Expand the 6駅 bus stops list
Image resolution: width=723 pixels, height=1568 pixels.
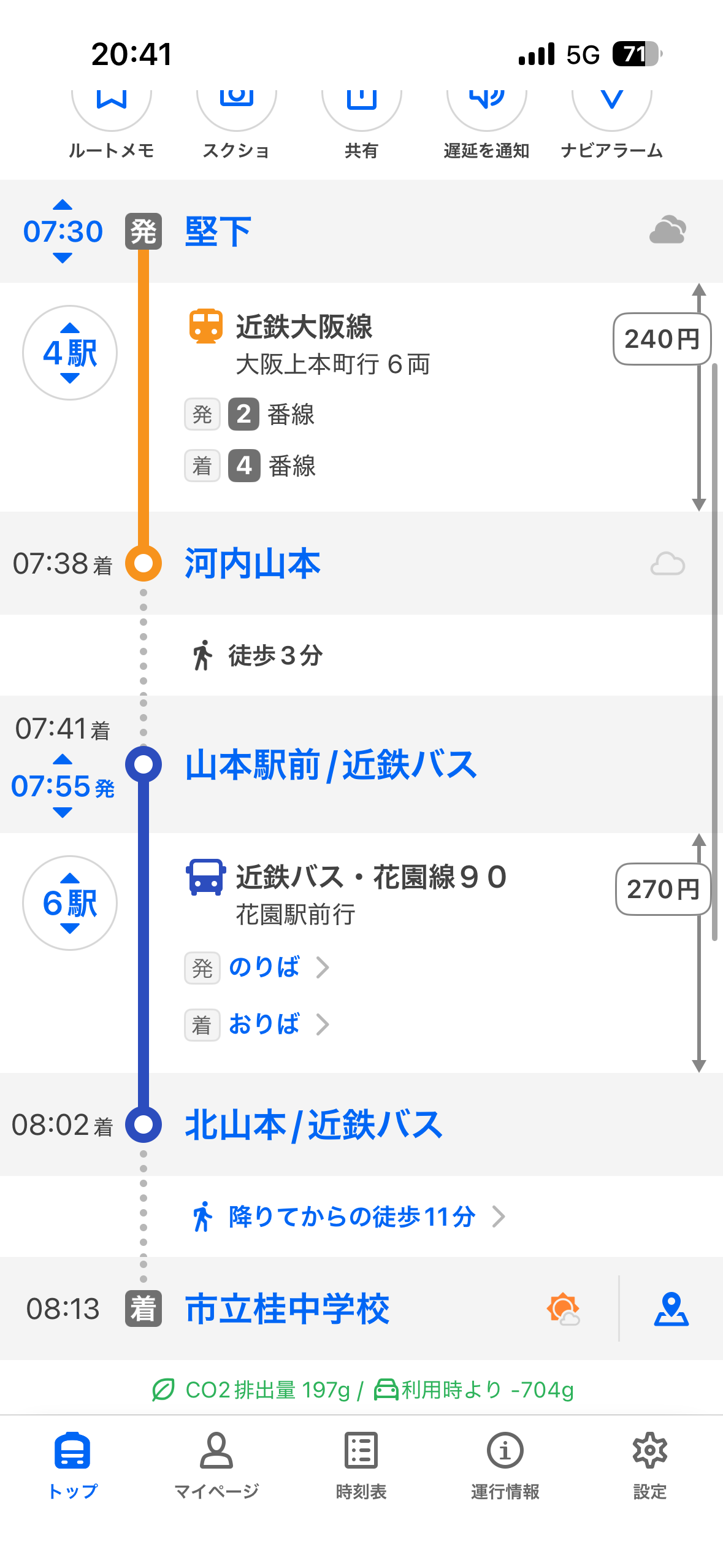[x=70, y=903]
